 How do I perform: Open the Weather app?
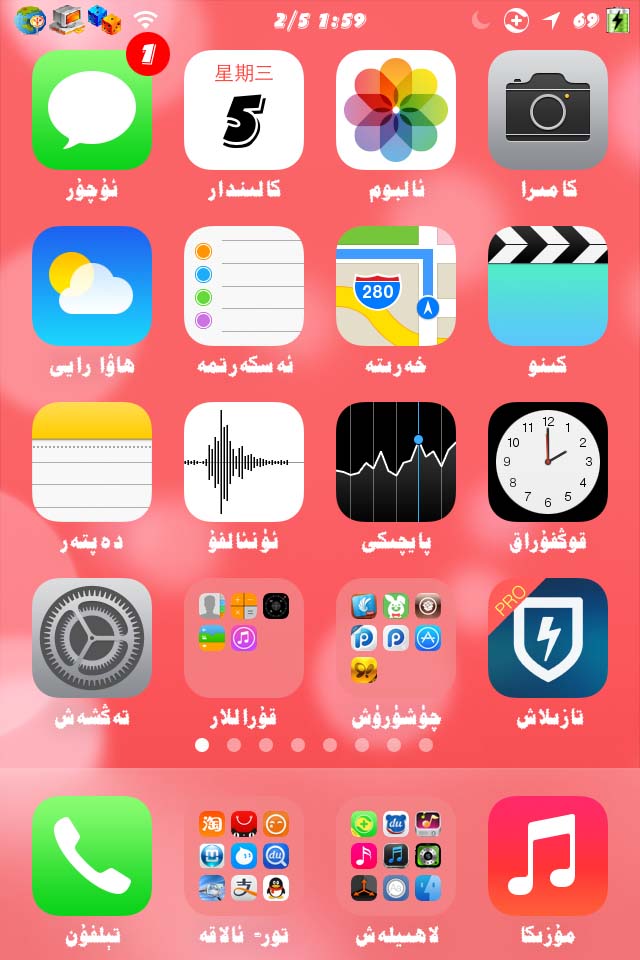[x=92, y=286]
